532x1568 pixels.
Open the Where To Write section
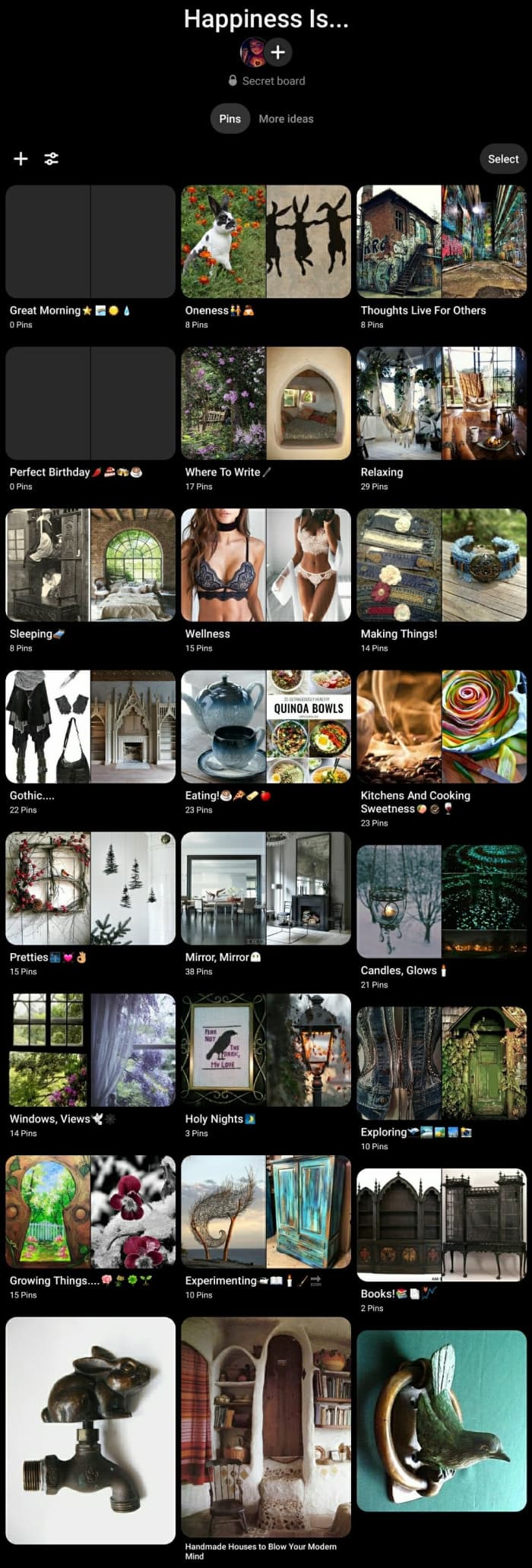[266, 404]
